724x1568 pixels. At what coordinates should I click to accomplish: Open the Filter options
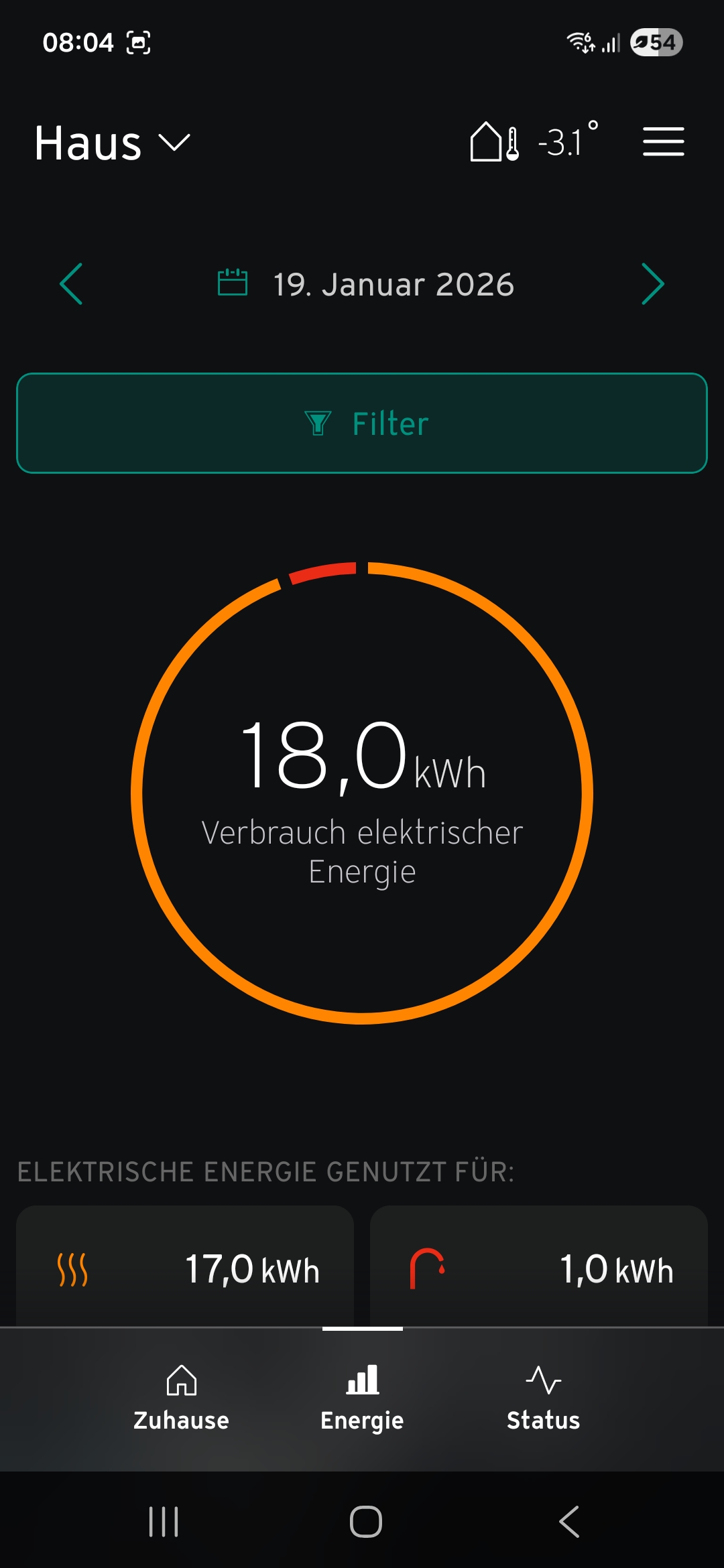coord(362,423)
